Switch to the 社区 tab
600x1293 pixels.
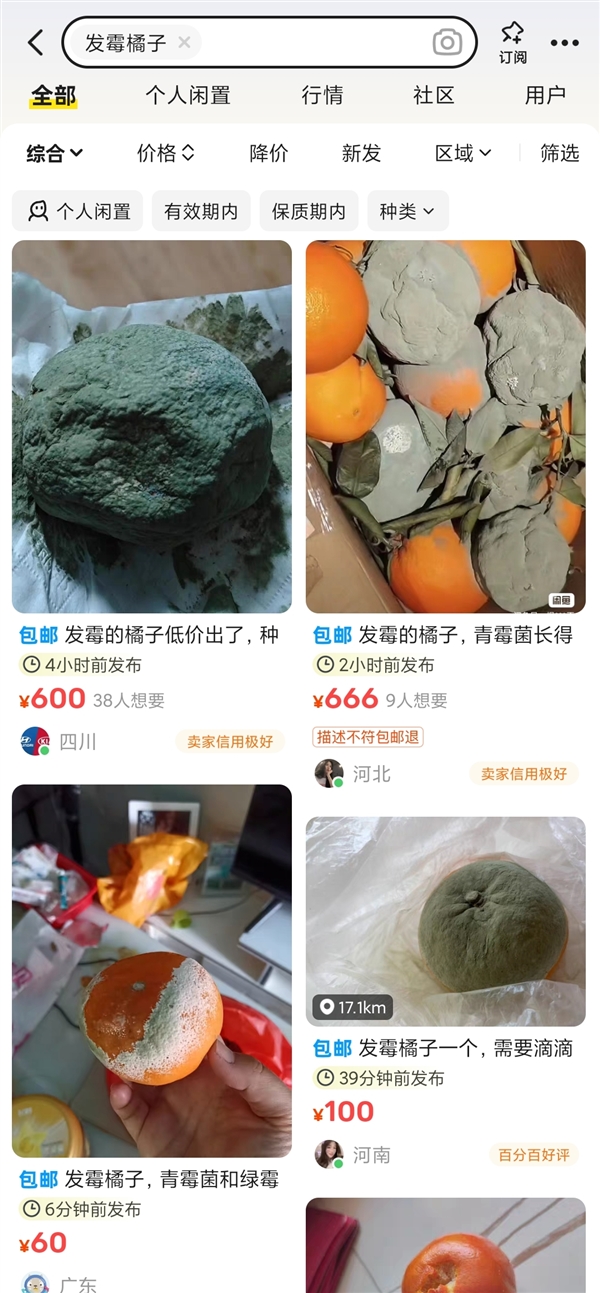[x=434, y=95]
